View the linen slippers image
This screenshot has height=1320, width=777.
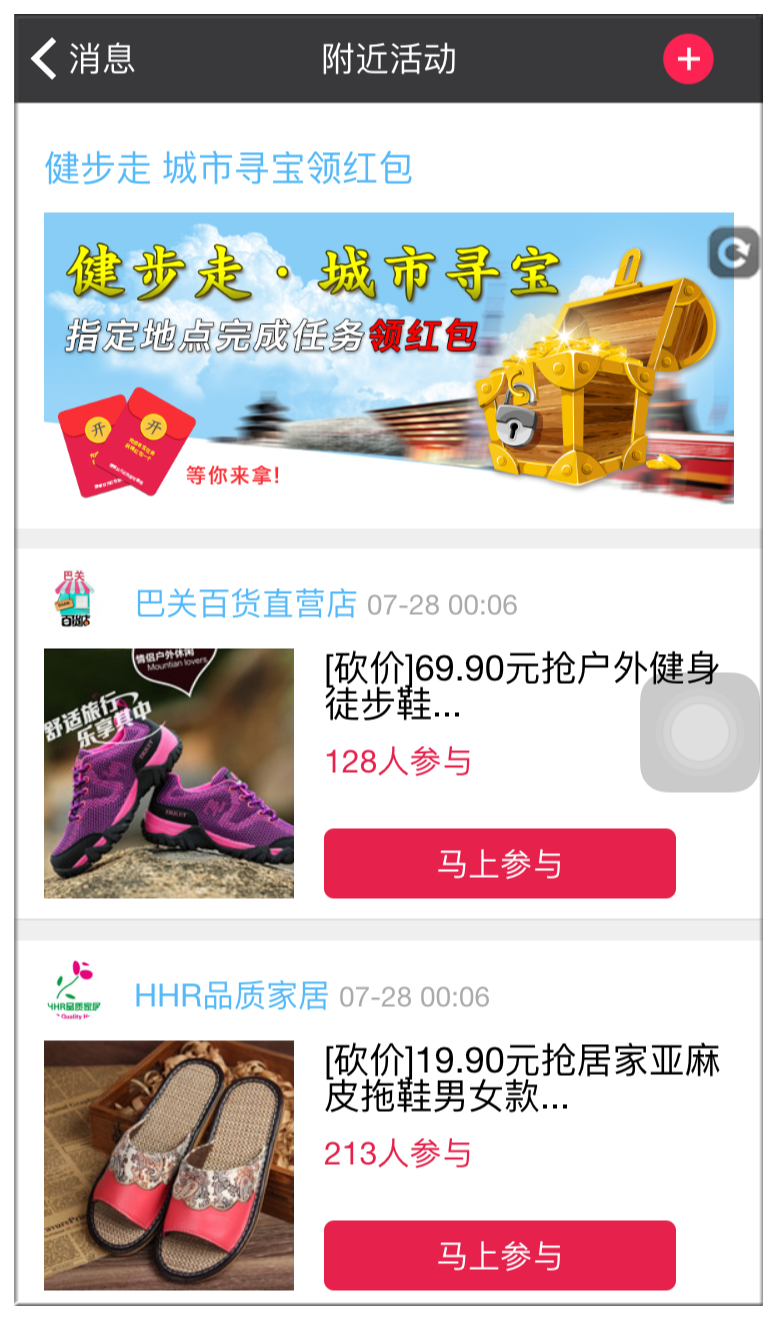[x=169, y=1165]
